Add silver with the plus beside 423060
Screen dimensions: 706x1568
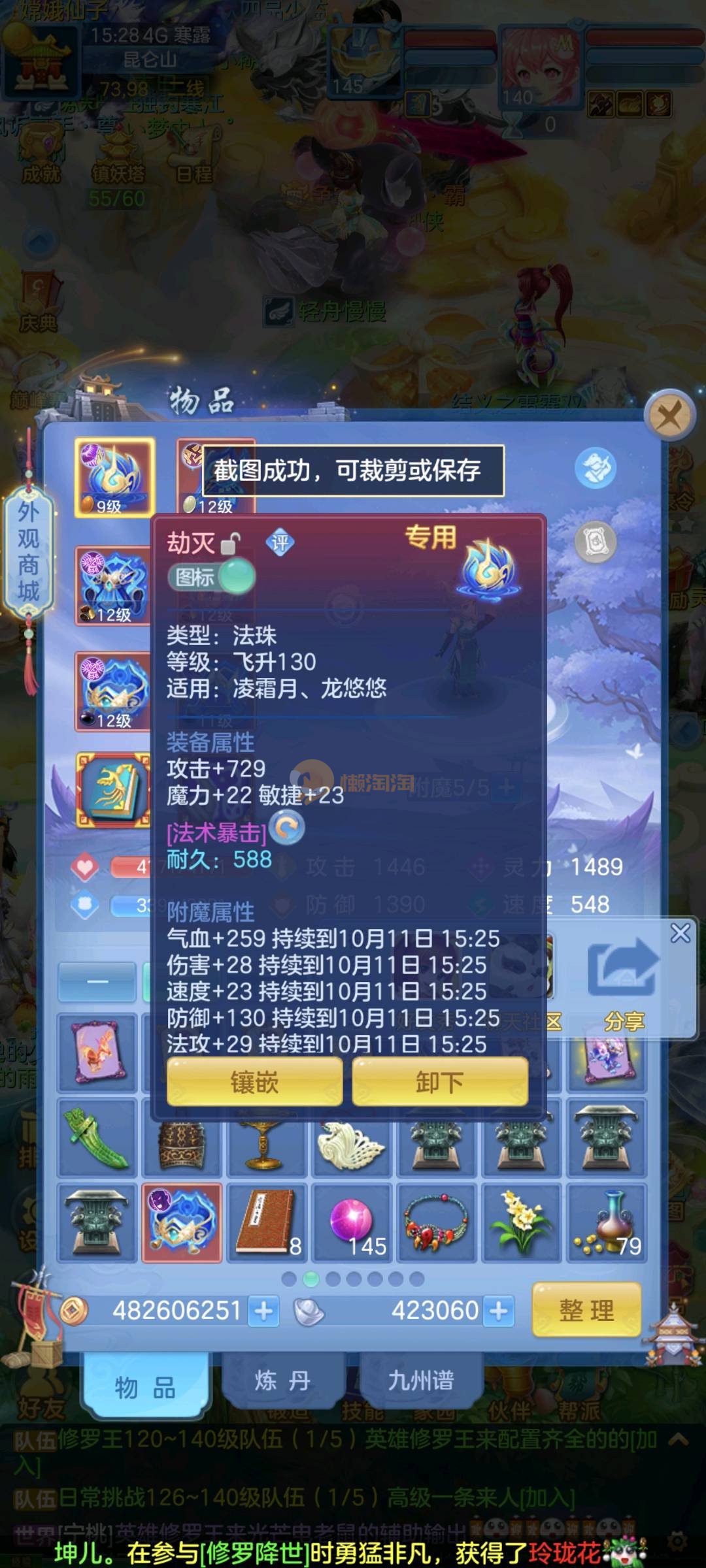point(498,1311)
